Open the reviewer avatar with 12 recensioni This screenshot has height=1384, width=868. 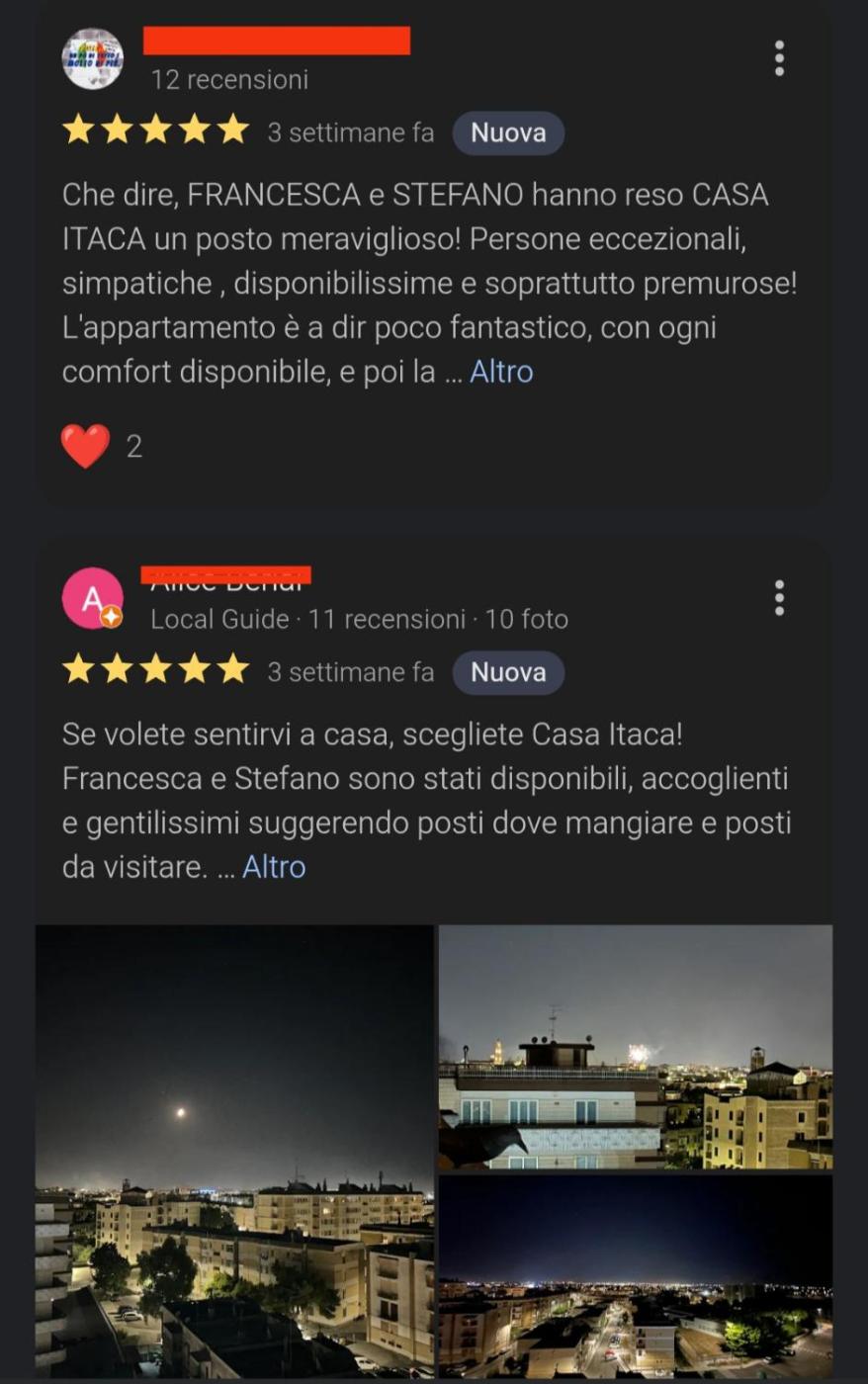coord(93,58)
